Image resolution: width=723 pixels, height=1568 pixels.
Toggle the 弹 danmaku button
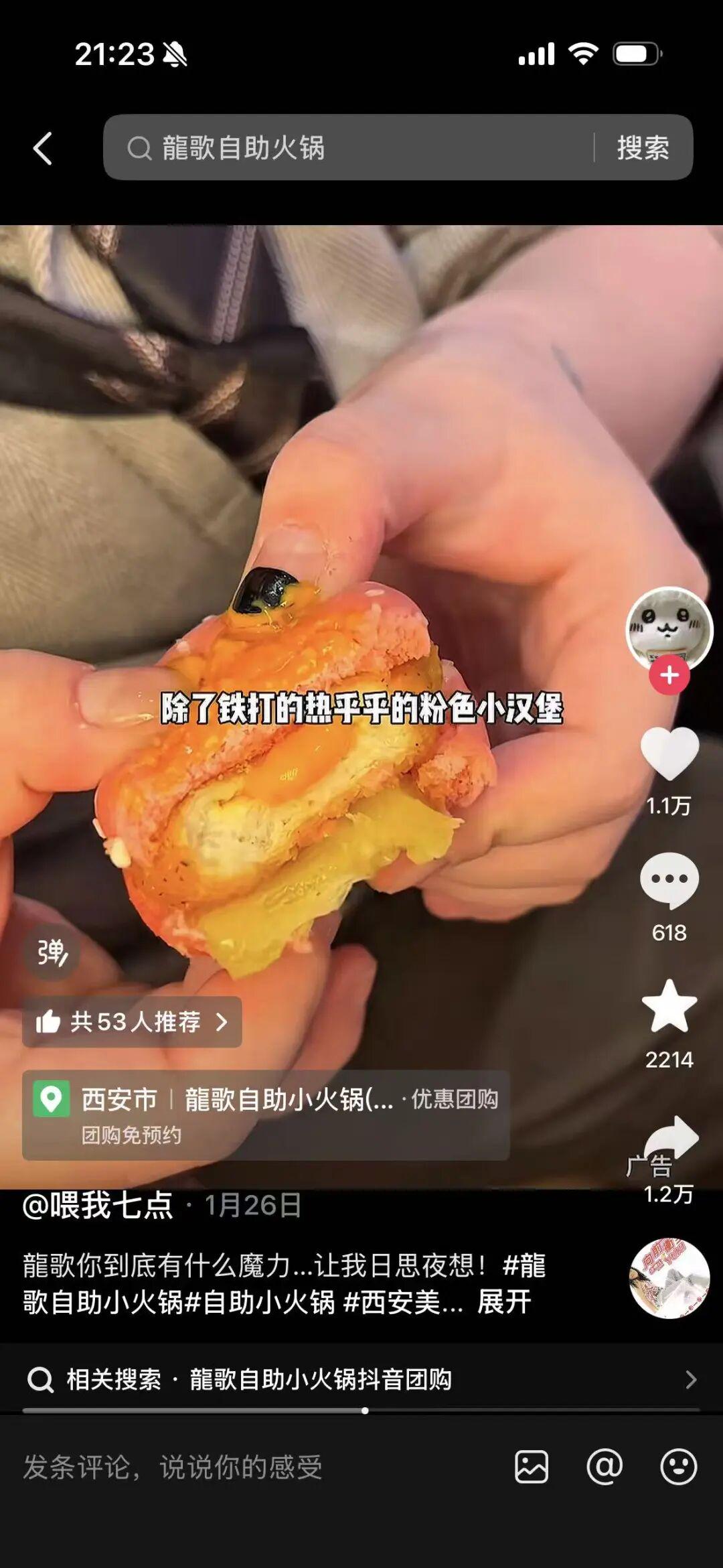[x=52, y=951]
